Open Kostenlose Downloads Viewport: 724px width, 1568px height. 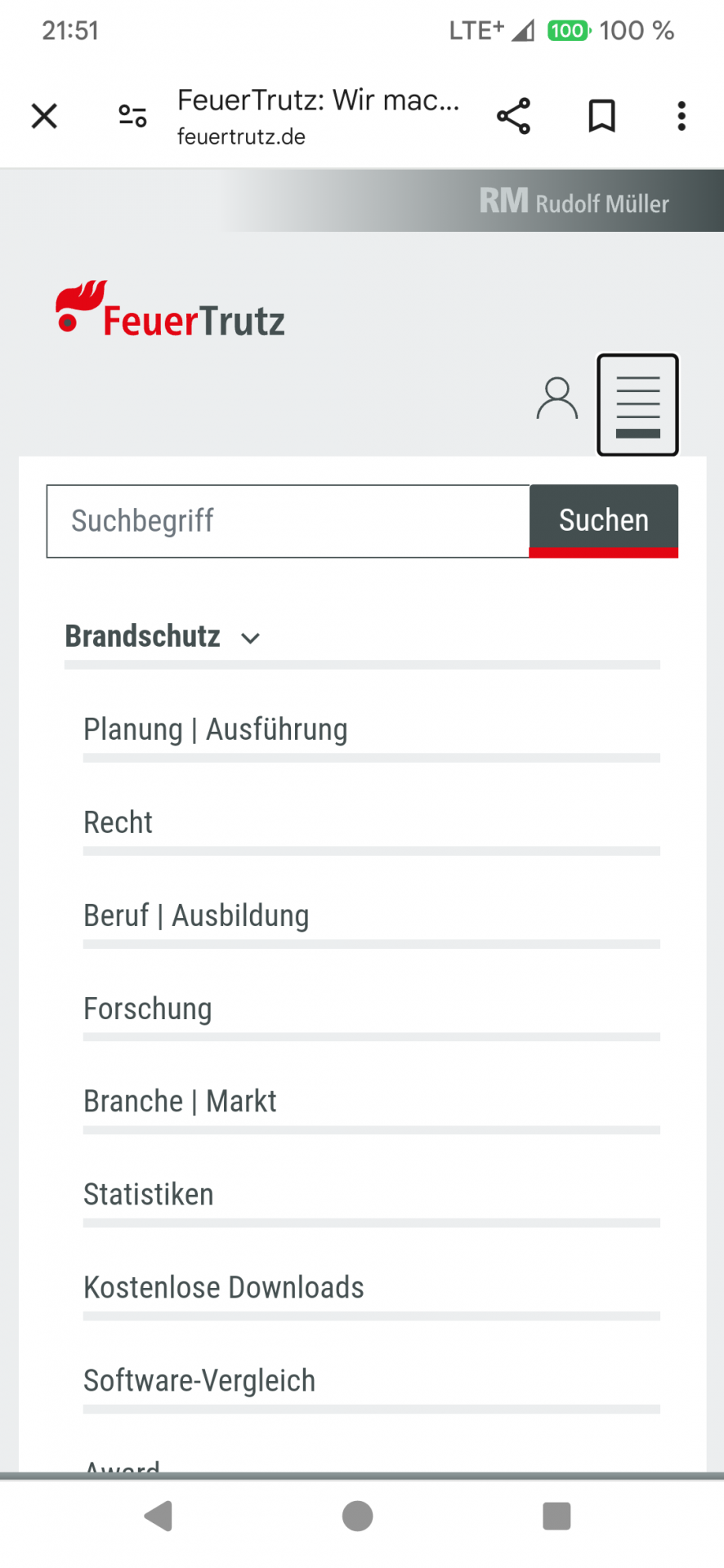tap(224, 1288)
